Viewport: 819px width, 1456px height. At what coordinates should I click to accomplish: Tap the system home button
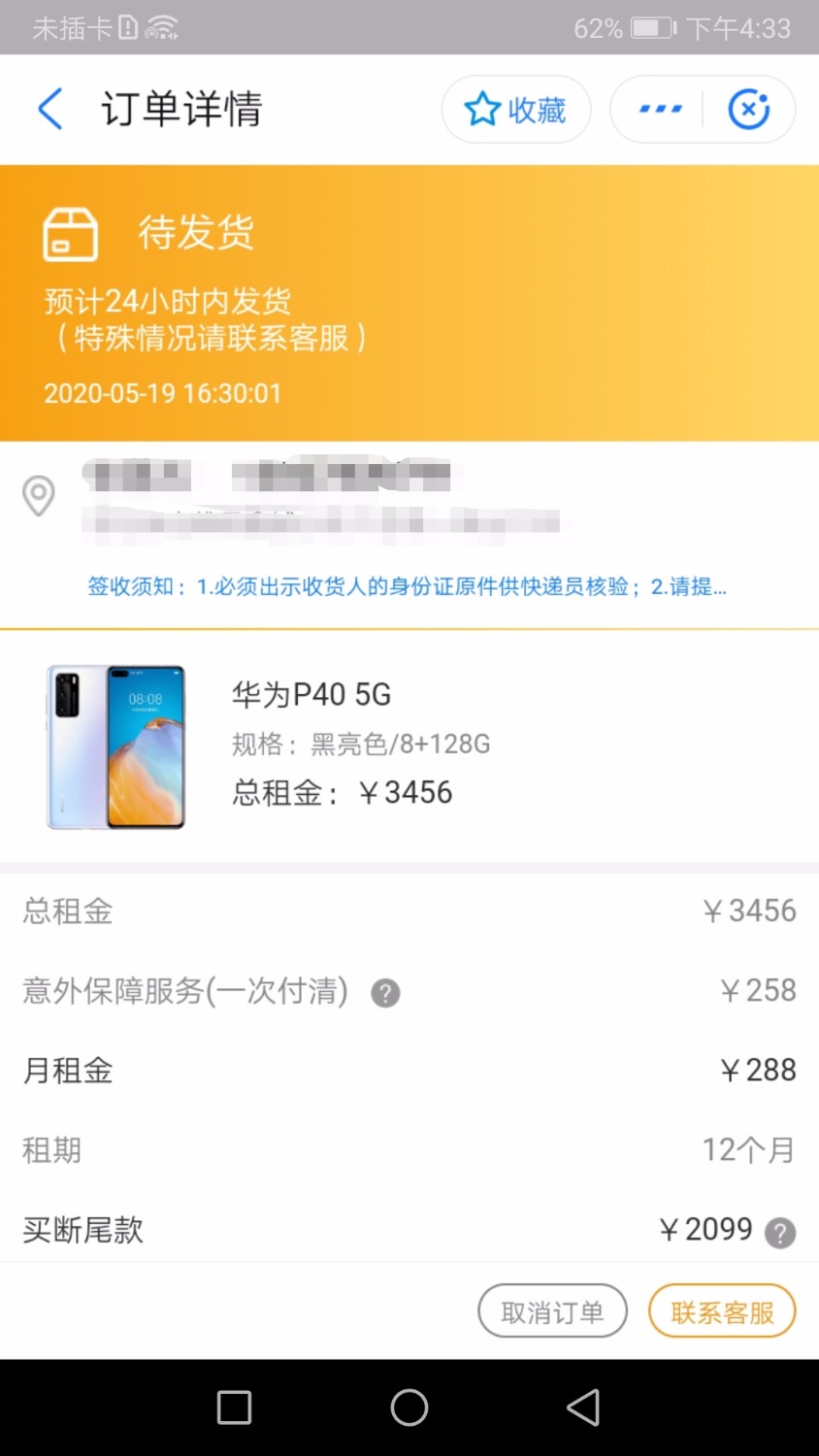[409, 1407]
